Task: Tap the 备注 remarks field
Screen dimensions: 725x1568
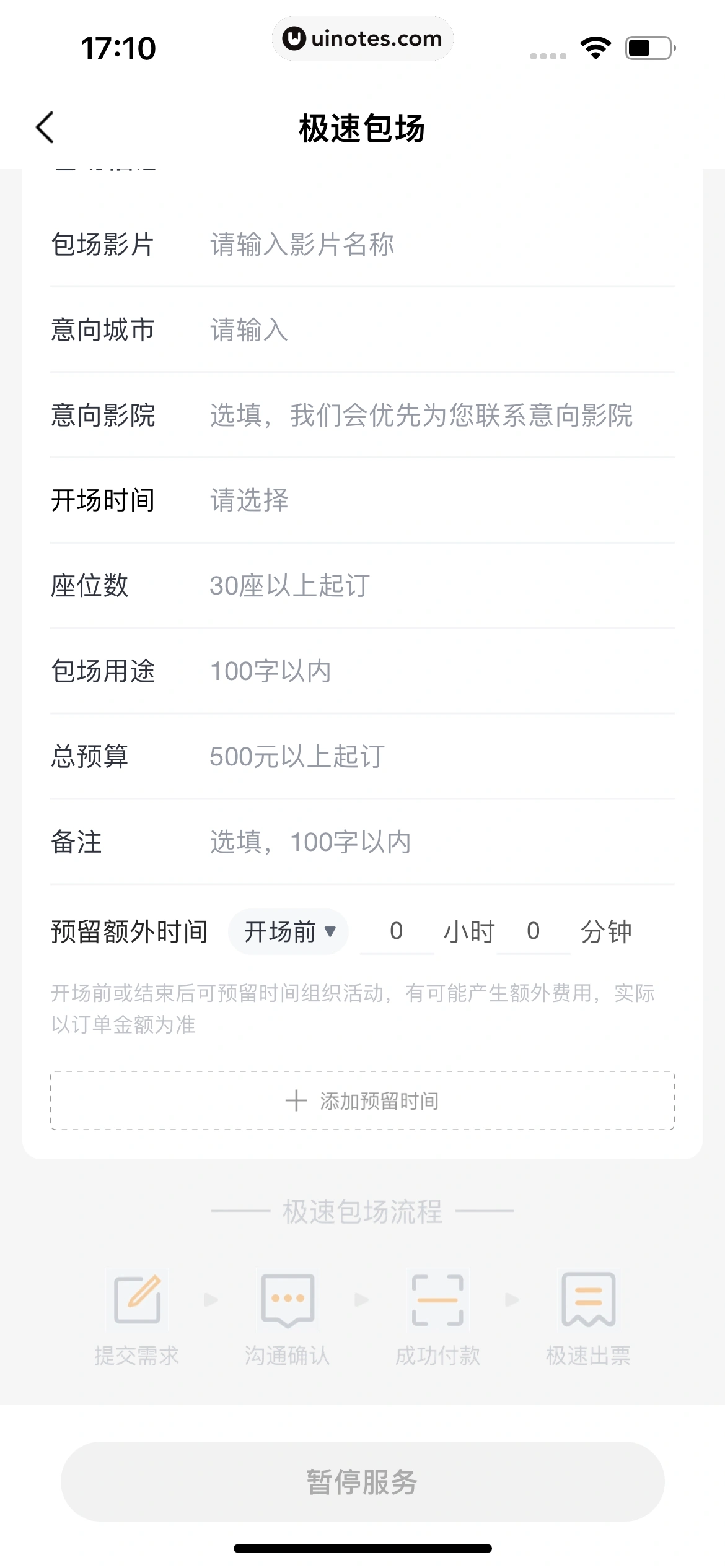Action: [x=441, y=842]
